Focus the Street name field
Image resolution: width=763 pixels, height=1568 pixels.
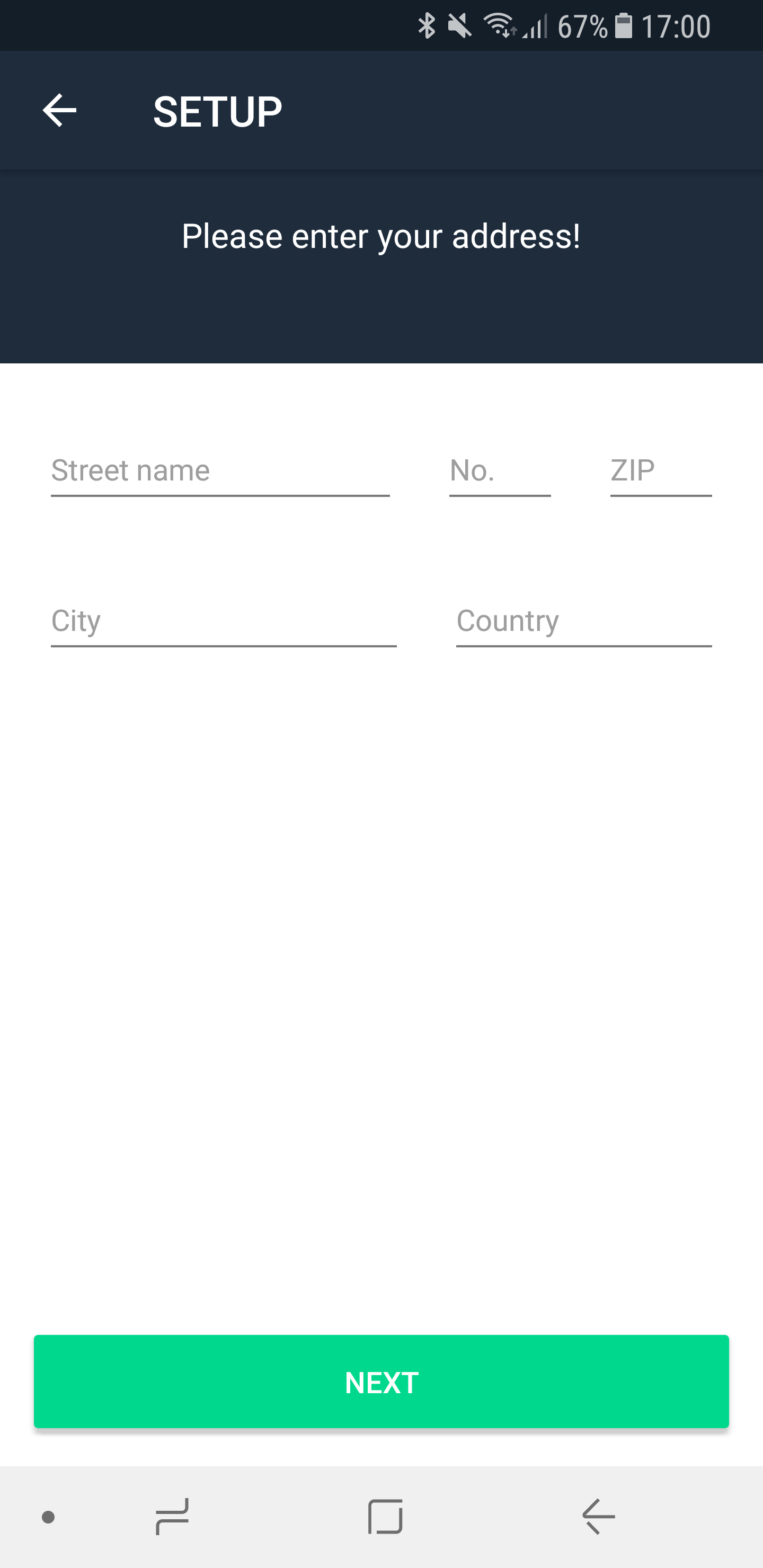pos(220,471)
